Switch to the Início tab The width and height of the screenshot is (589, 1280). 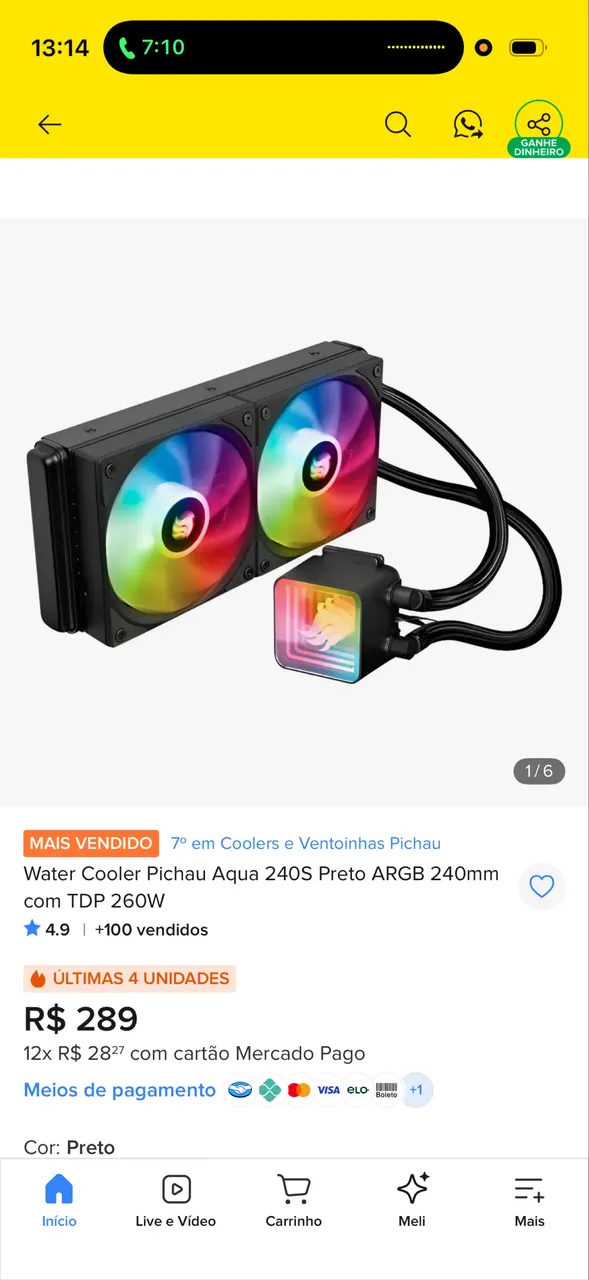[x=59, y=1200]
